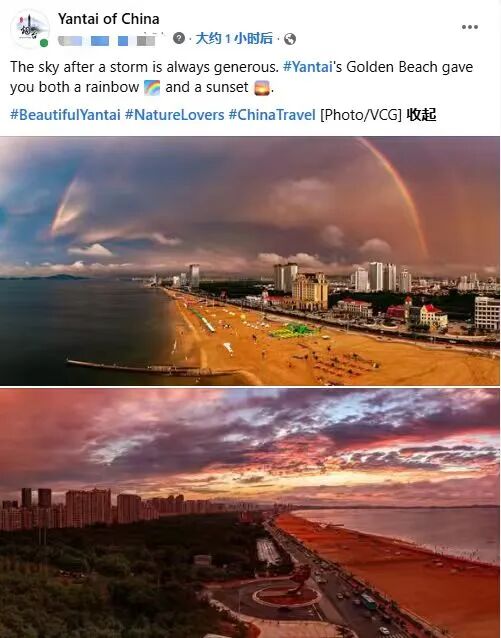Open the #BeautifulYantai hashtag
This screenshot has height=638, width=501.
65,115
